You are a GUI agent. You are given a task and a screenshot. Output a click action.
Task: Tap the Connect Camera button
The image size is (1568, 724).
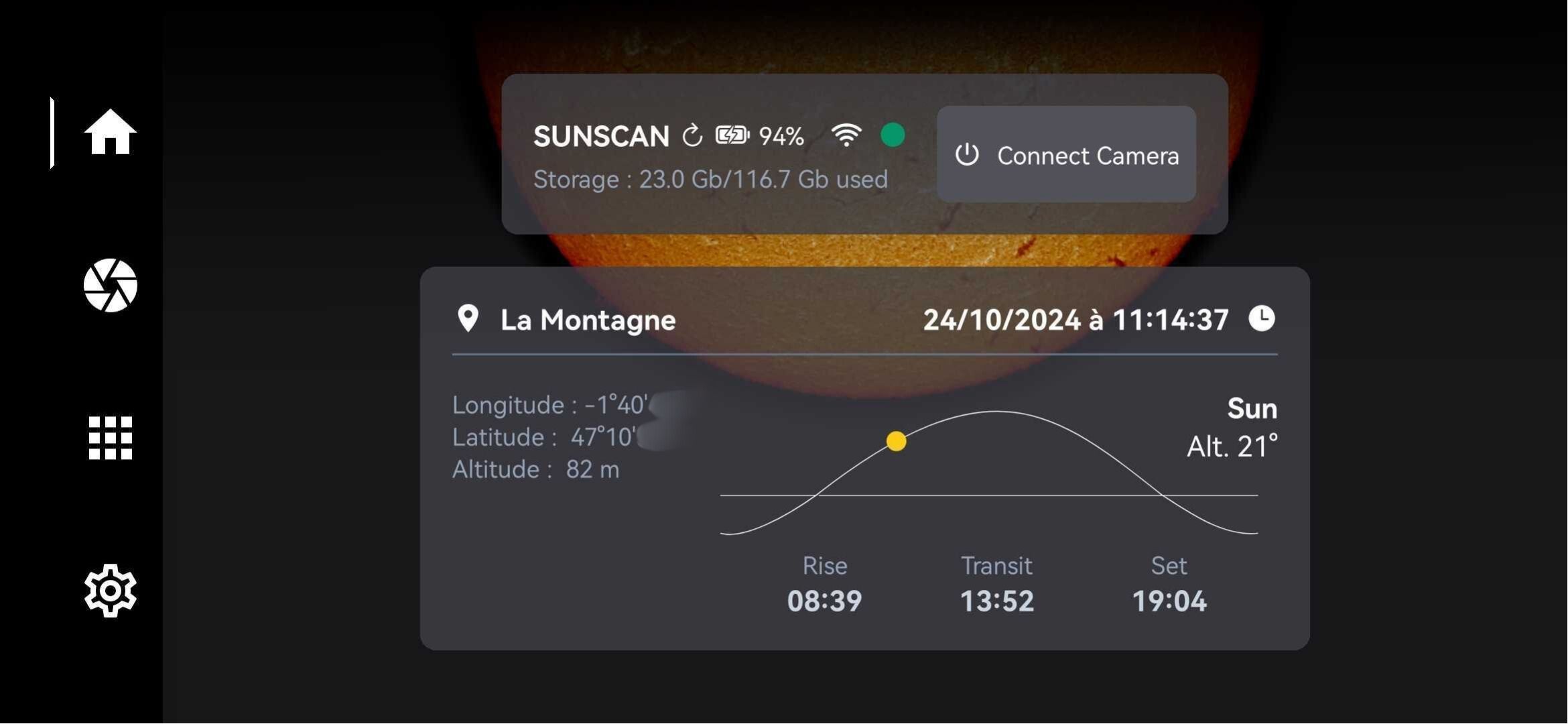pyautogui.click(x=1066, y=155)
